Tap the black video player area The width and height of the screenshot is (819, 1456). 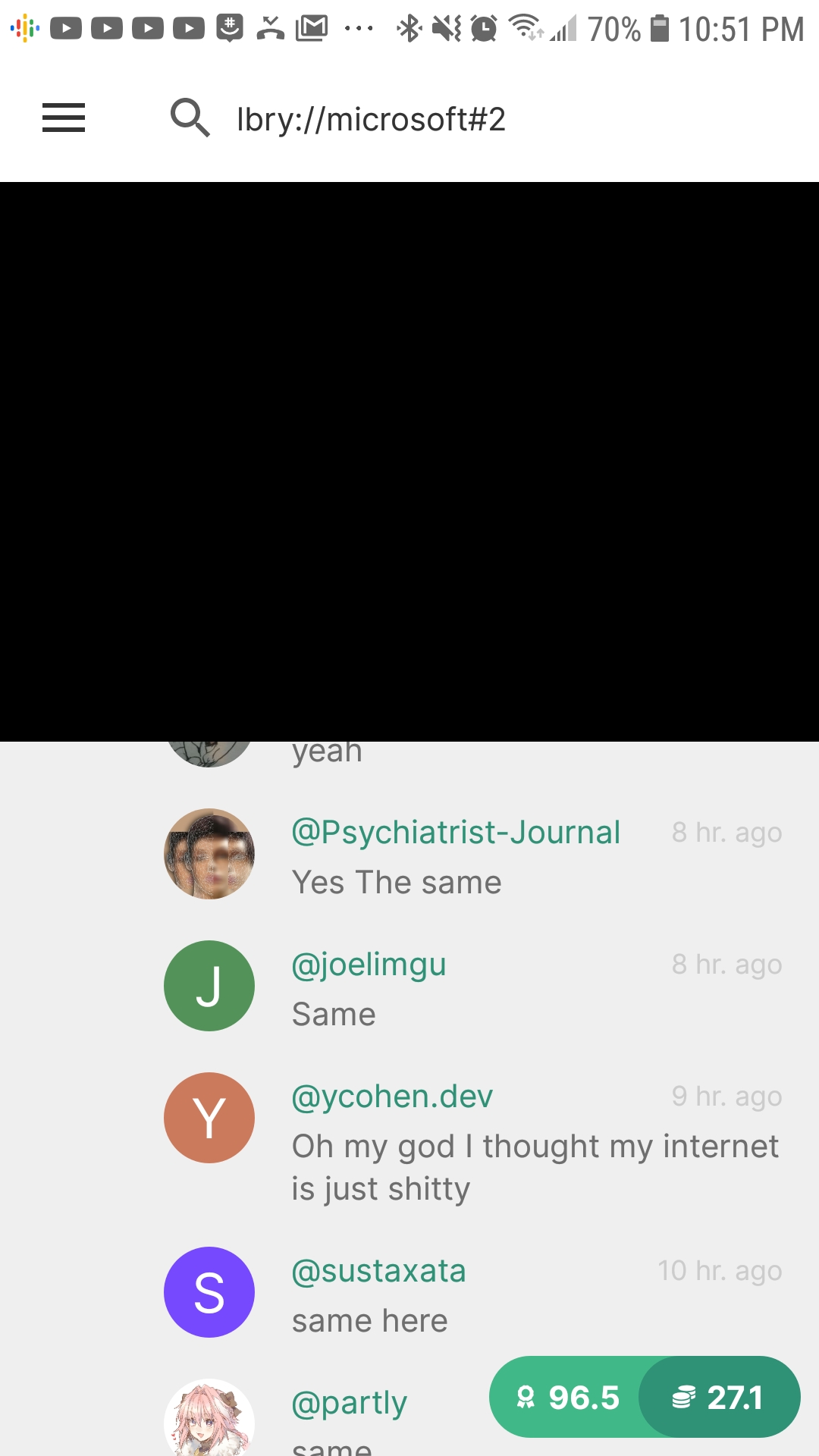pyautogui.click(x=409, y=461)
